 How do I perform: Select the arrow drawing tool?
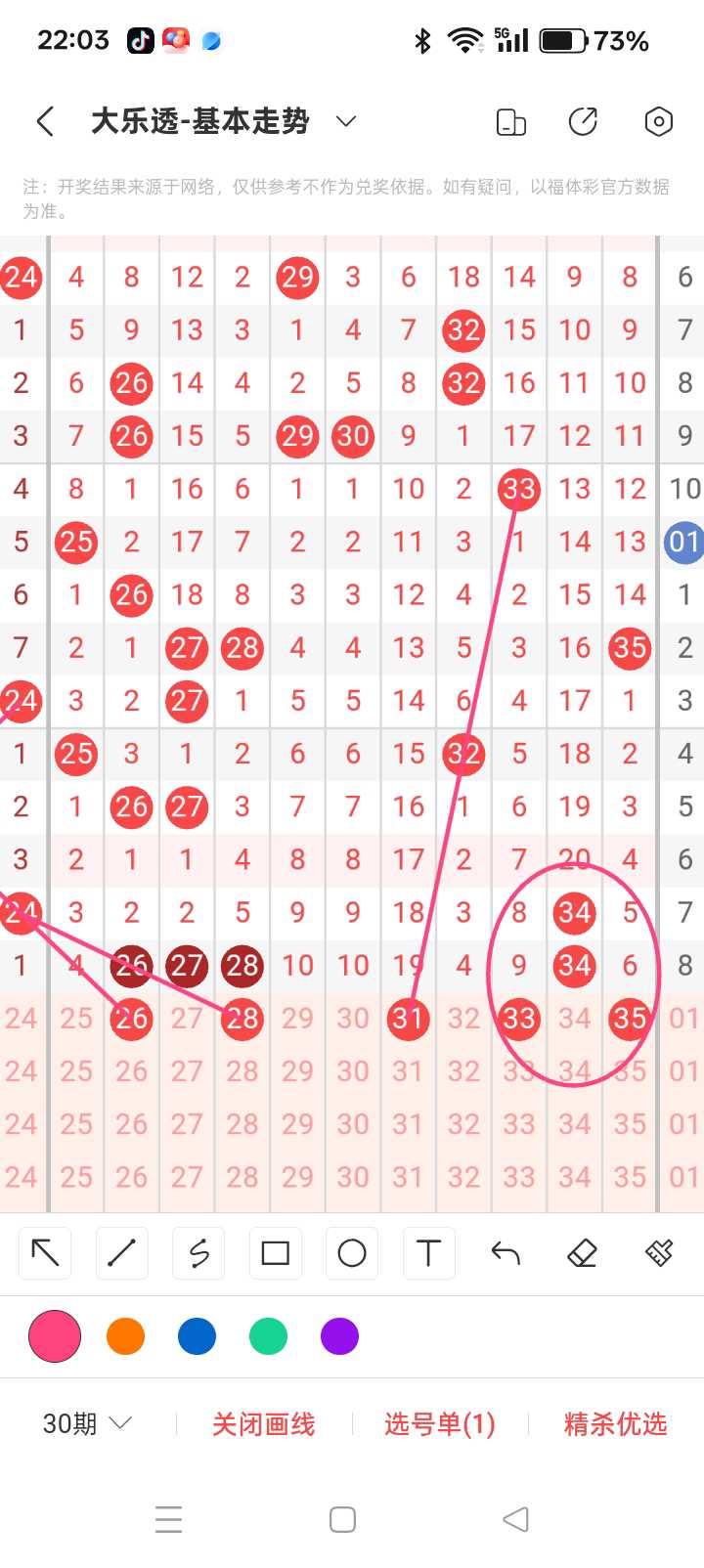click(45, 1253)
